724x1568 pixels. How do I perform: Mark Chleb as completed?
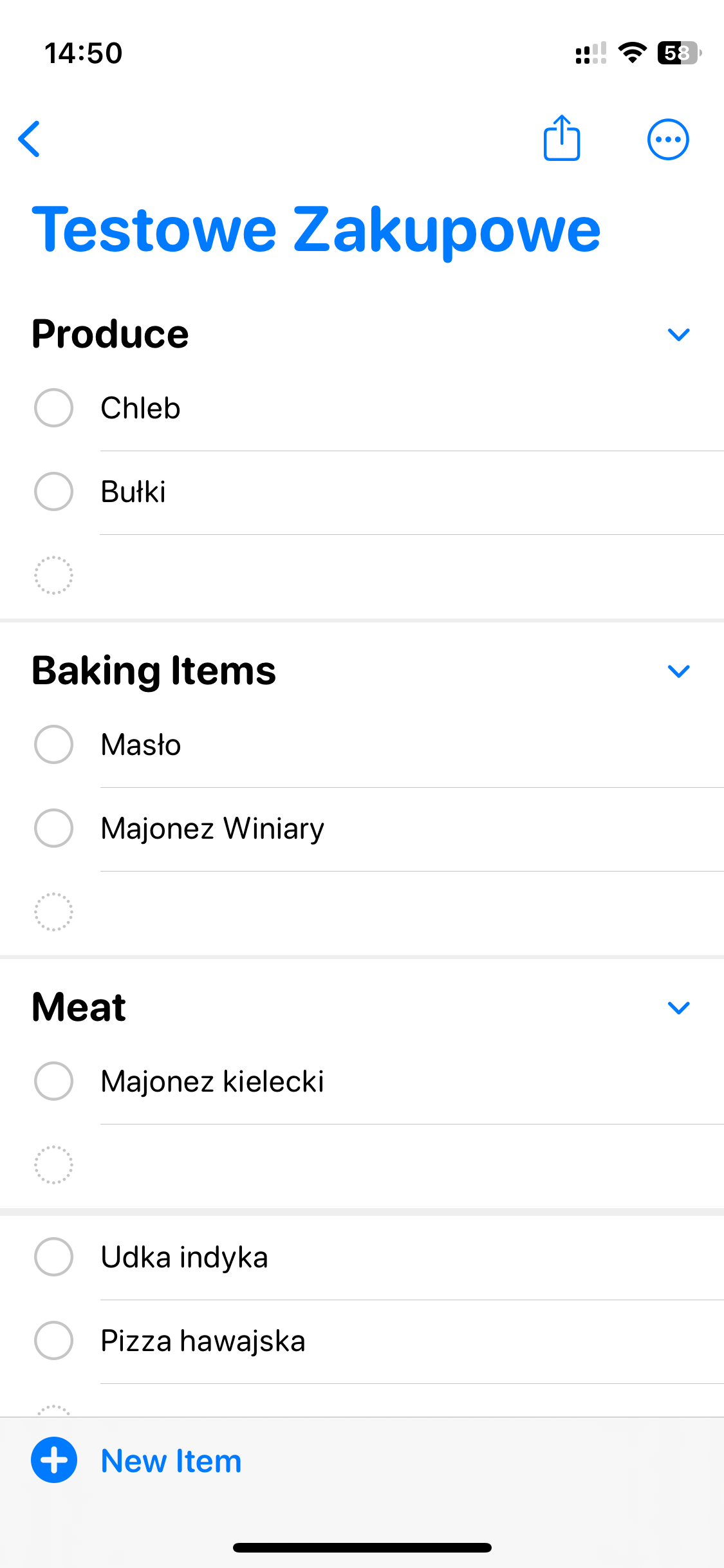point(53,408)
